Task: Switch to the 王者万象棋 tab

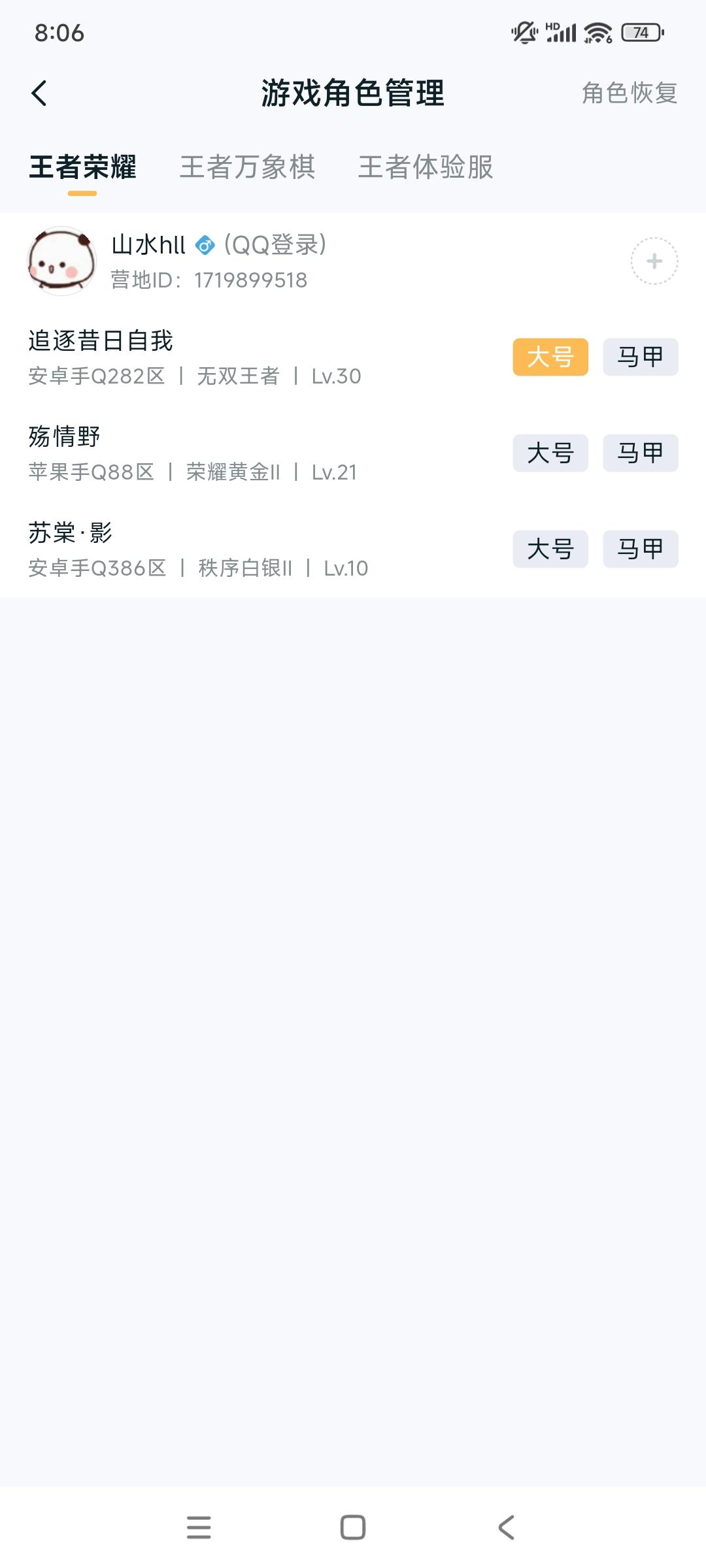Action: point(247,168)
